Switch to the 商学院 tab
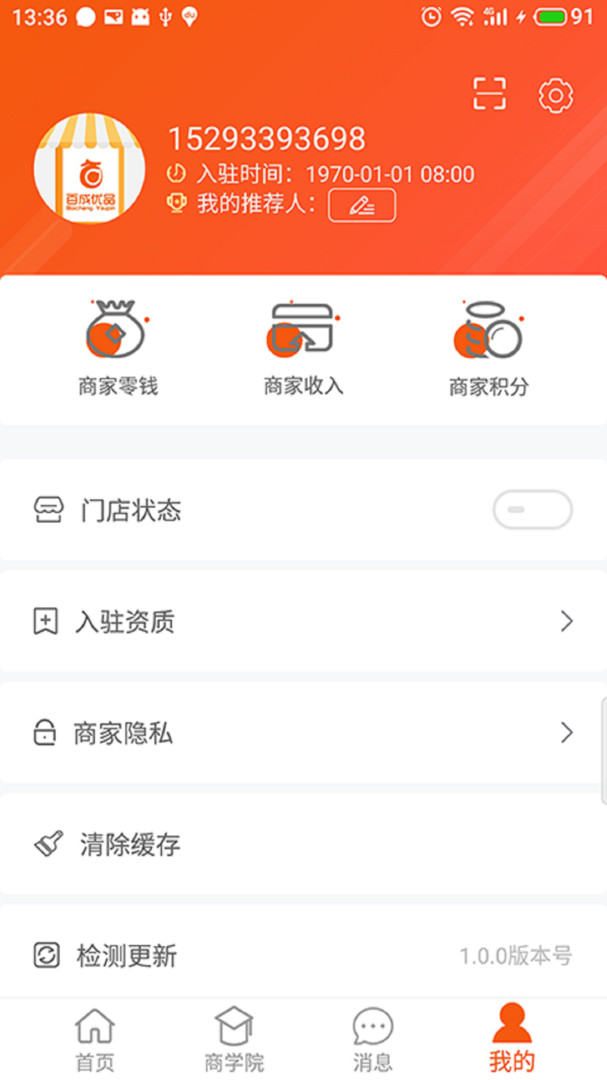This screenshot has width=607, height=1080. coord(234,1040)
